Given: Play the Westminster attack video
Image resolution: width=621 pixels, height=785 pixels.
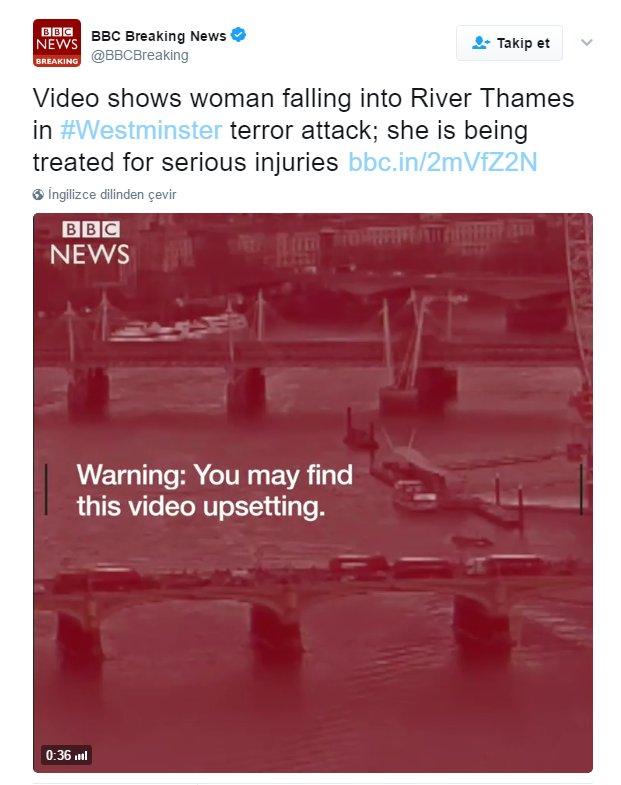Looking at the screenshot, I should [312, 492].
